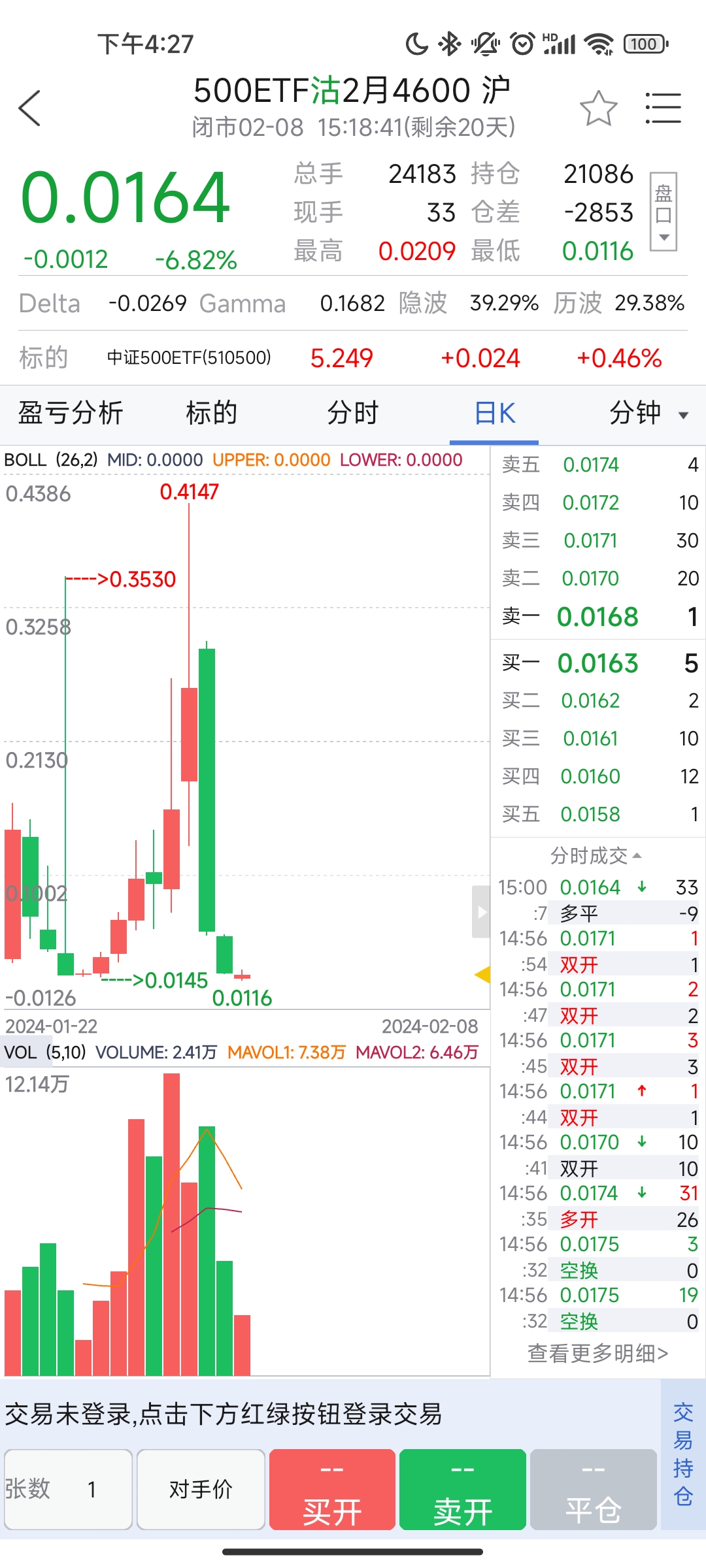Choose the 对手价 price type
The height and width of the screenshot is (1568, 706).
coord(201,1489)
